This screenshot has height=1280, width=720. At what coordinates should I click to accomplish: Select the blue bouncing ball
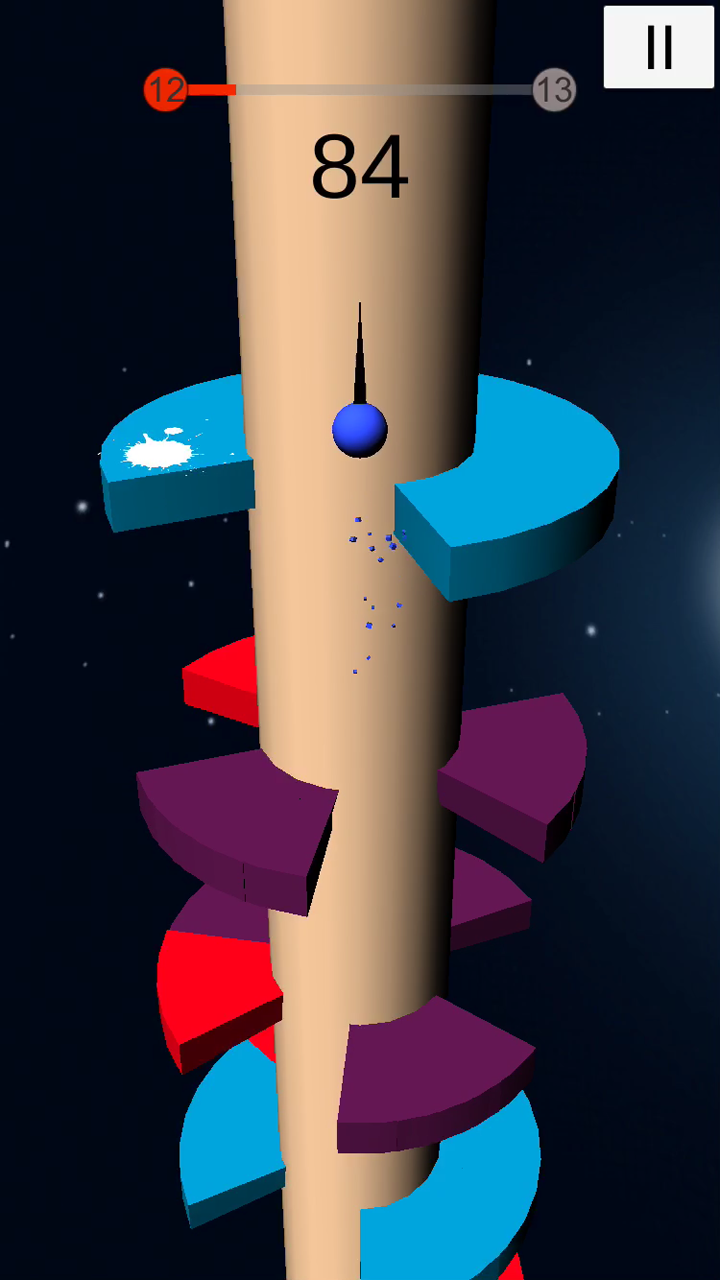(359, 430)
